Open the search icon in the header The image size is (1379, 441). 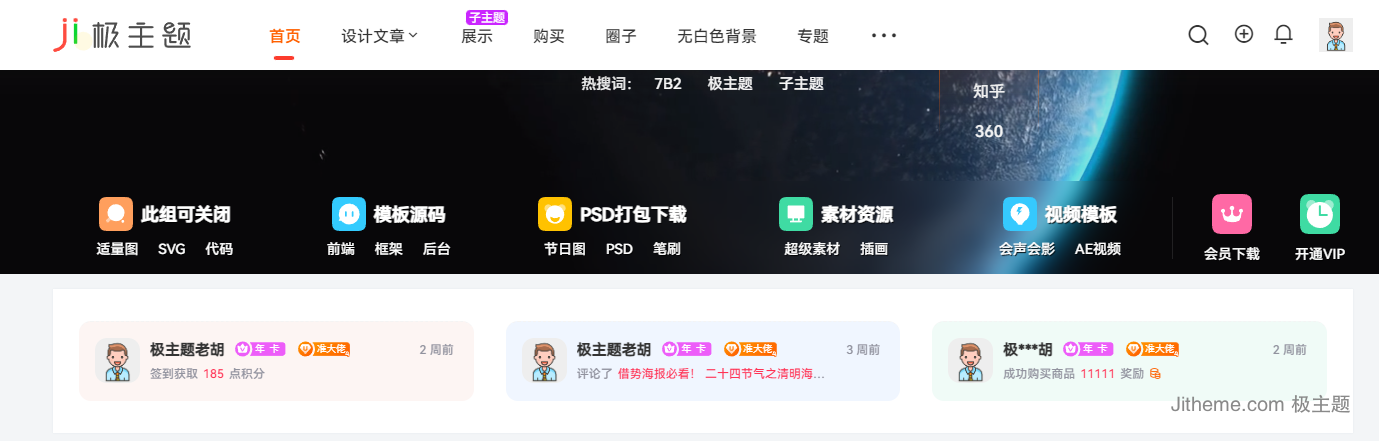click(1198, 35)
